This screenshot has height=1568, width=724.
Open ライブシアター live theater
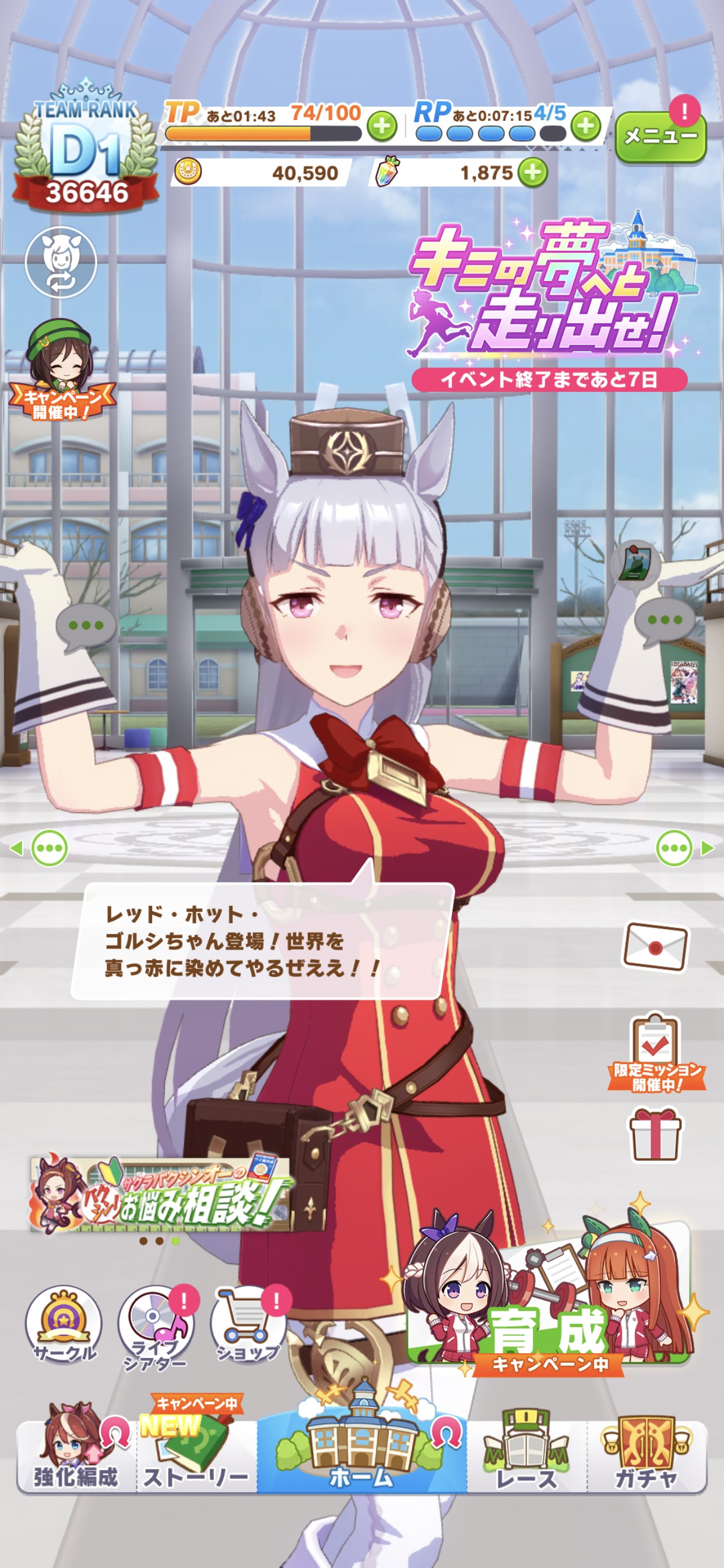tap(156, 1328)
